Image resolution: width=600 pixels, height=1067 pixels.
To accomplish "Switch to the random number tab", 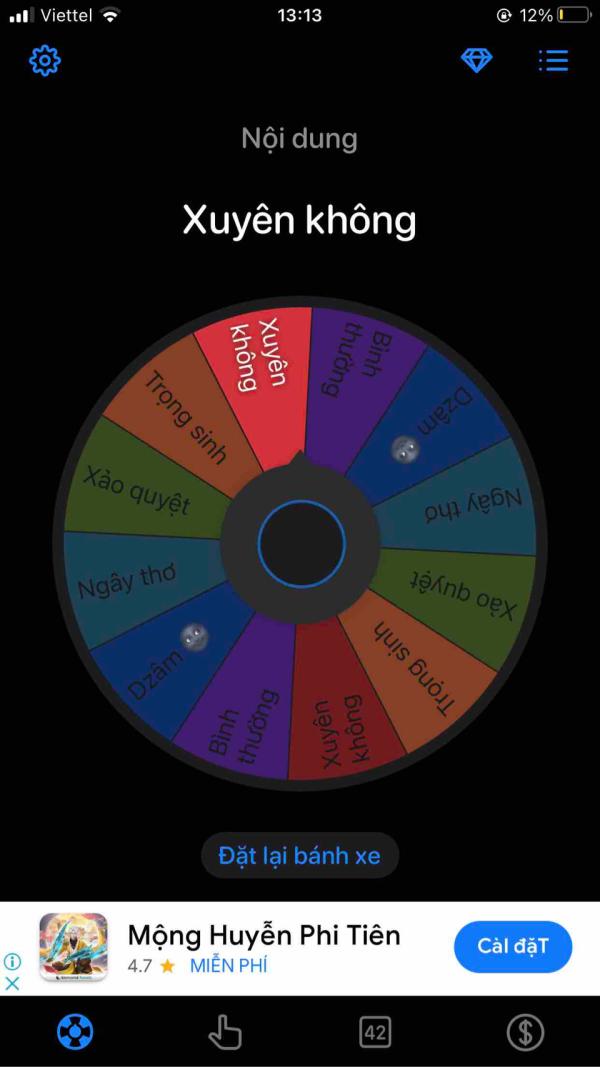I will tap(375, 1031).
